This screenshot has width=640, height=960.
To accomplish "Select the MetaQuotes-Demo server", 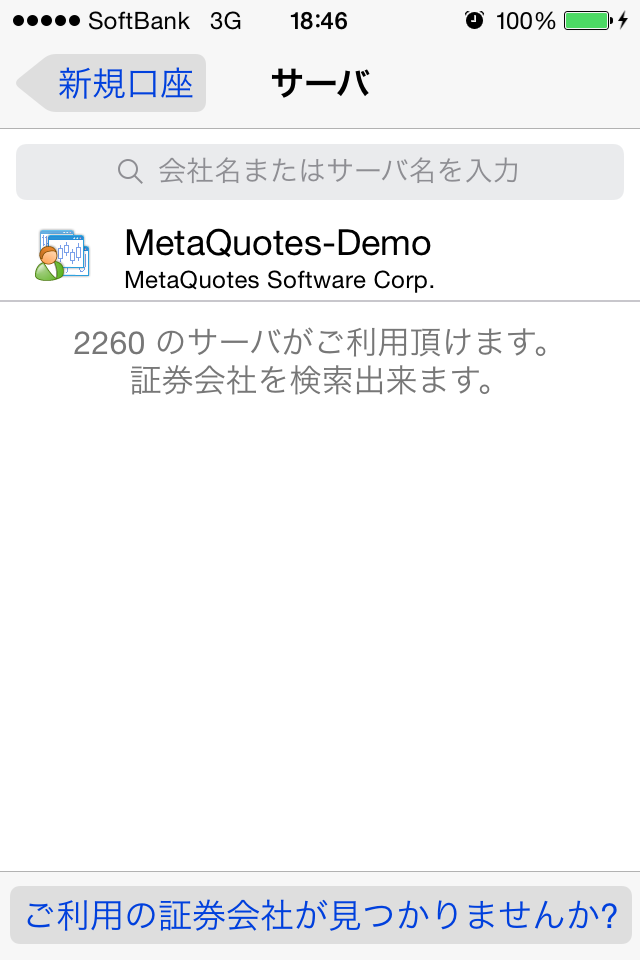I will click(x=279, y=257).
